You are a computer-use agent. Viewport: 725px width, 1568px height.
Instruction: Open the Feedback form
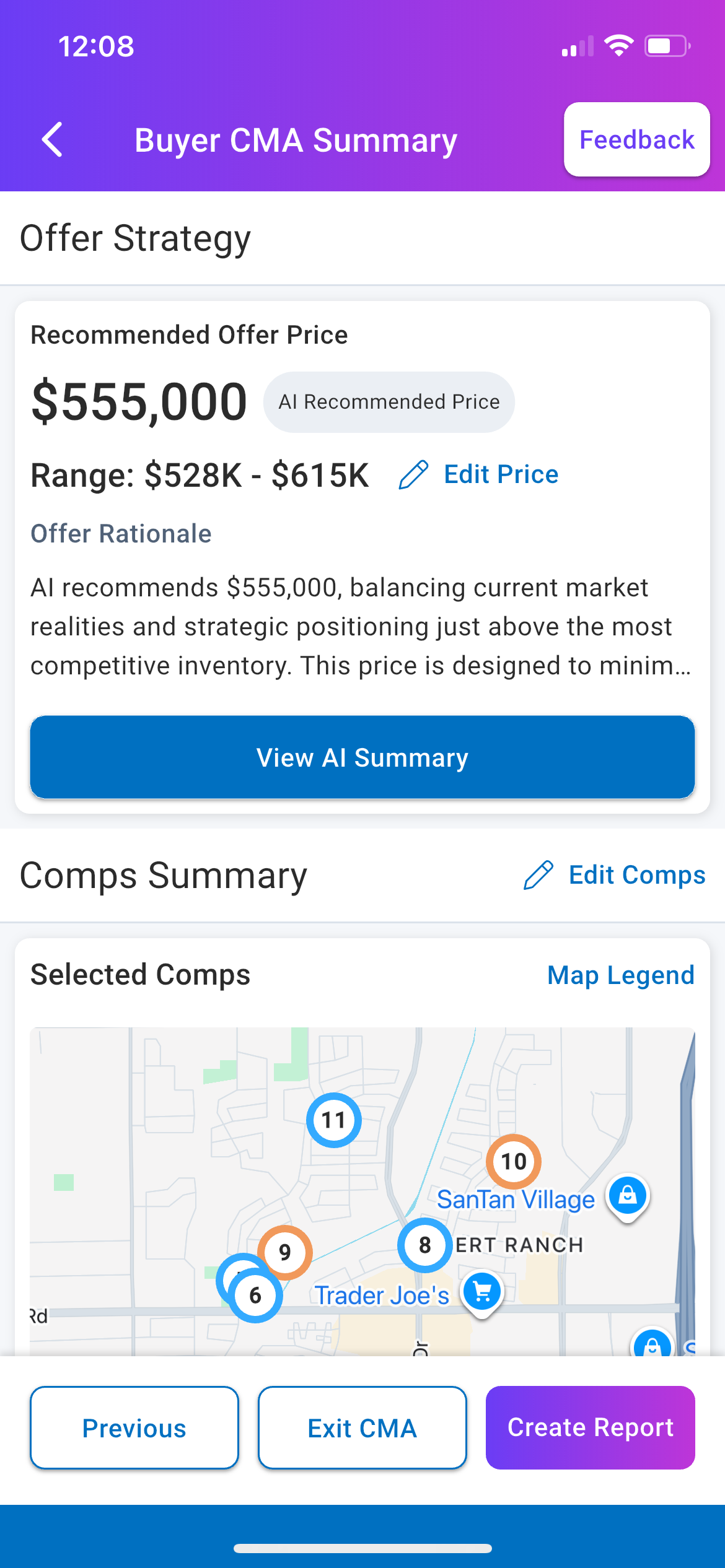click(x=636, y=140)
